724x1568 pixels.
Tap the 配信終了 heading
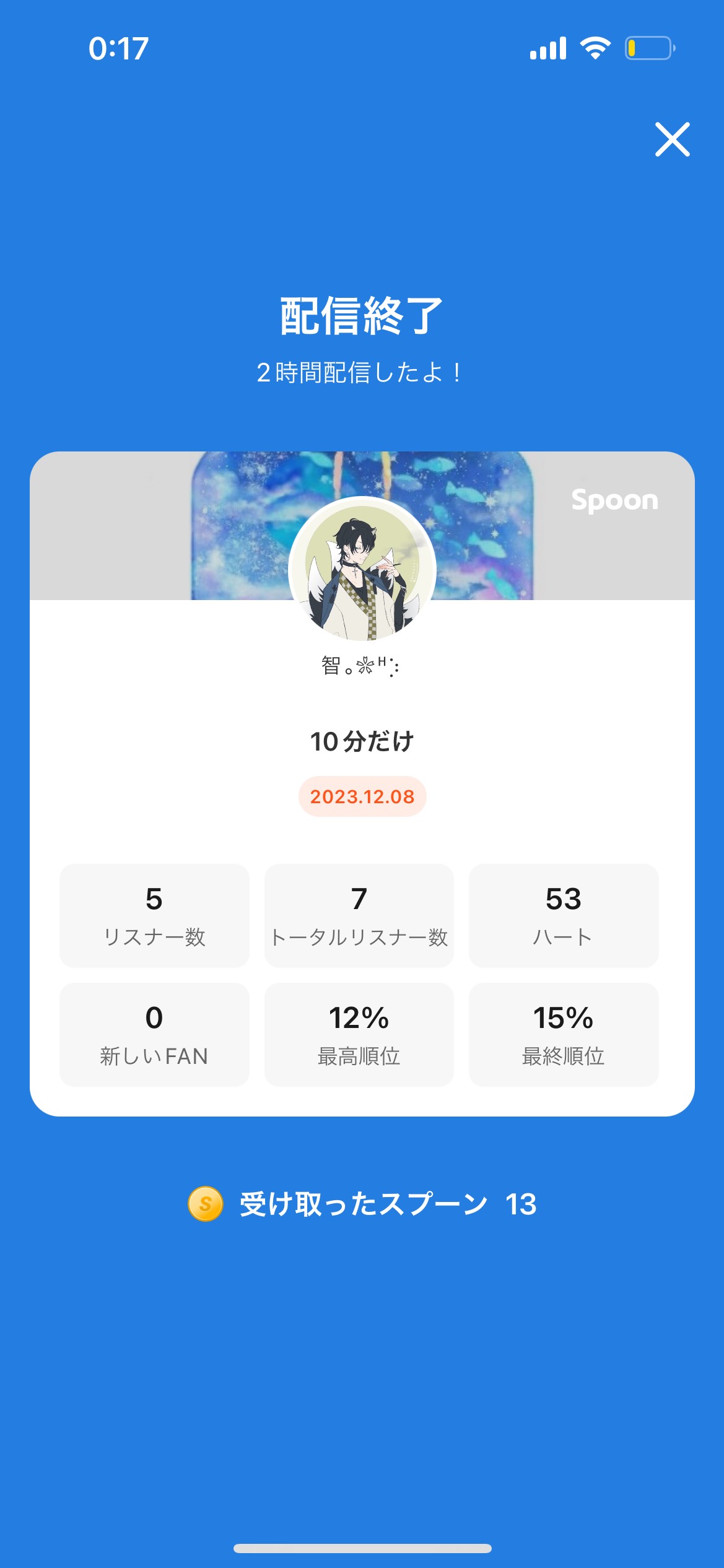pyautogui.click(x=362, y=318)
